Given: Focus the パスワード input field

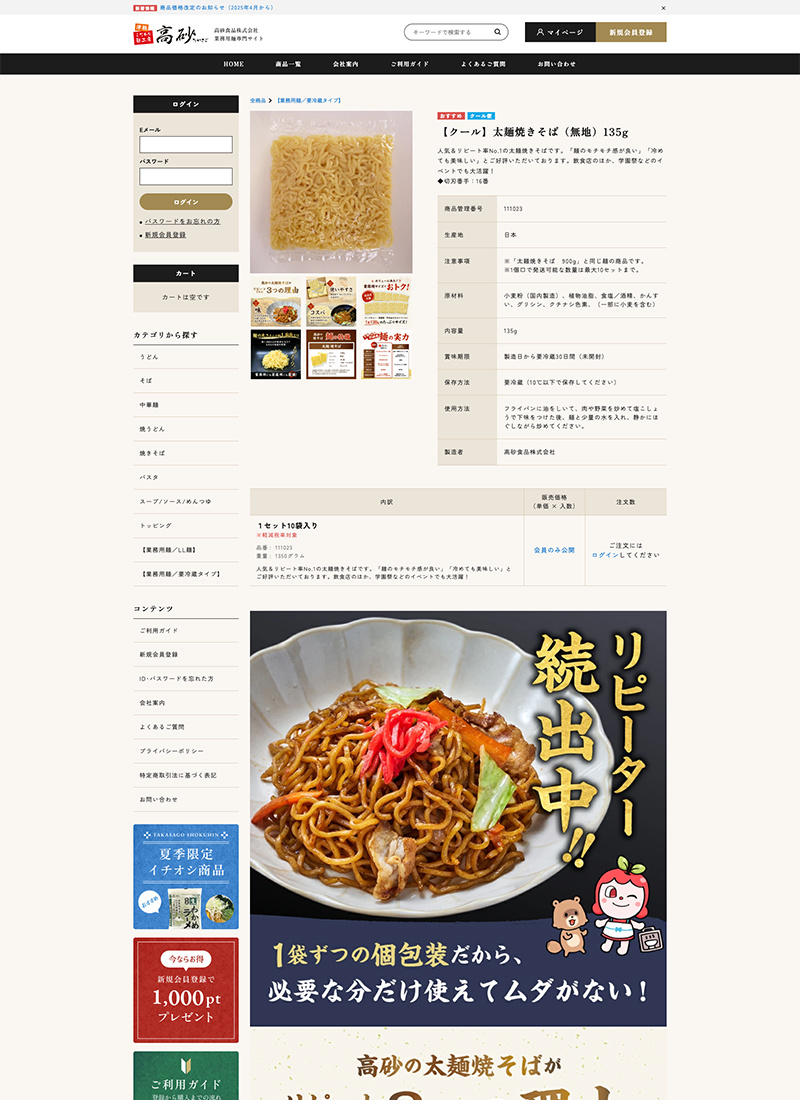Looking at the screenshot, I should point(186,176).
